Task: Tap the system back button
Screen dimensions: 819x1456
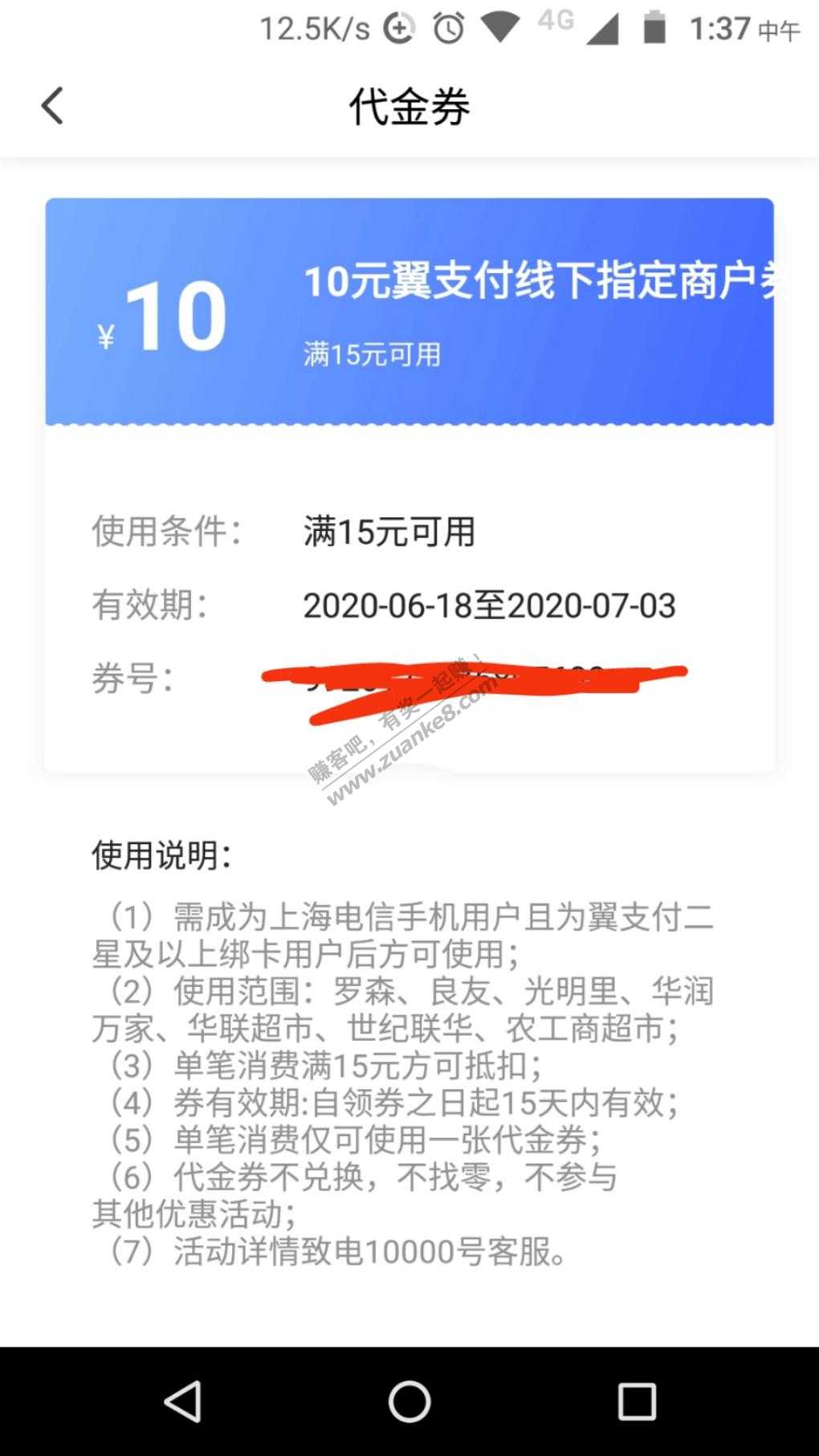Action: [x=183, y=1401]
